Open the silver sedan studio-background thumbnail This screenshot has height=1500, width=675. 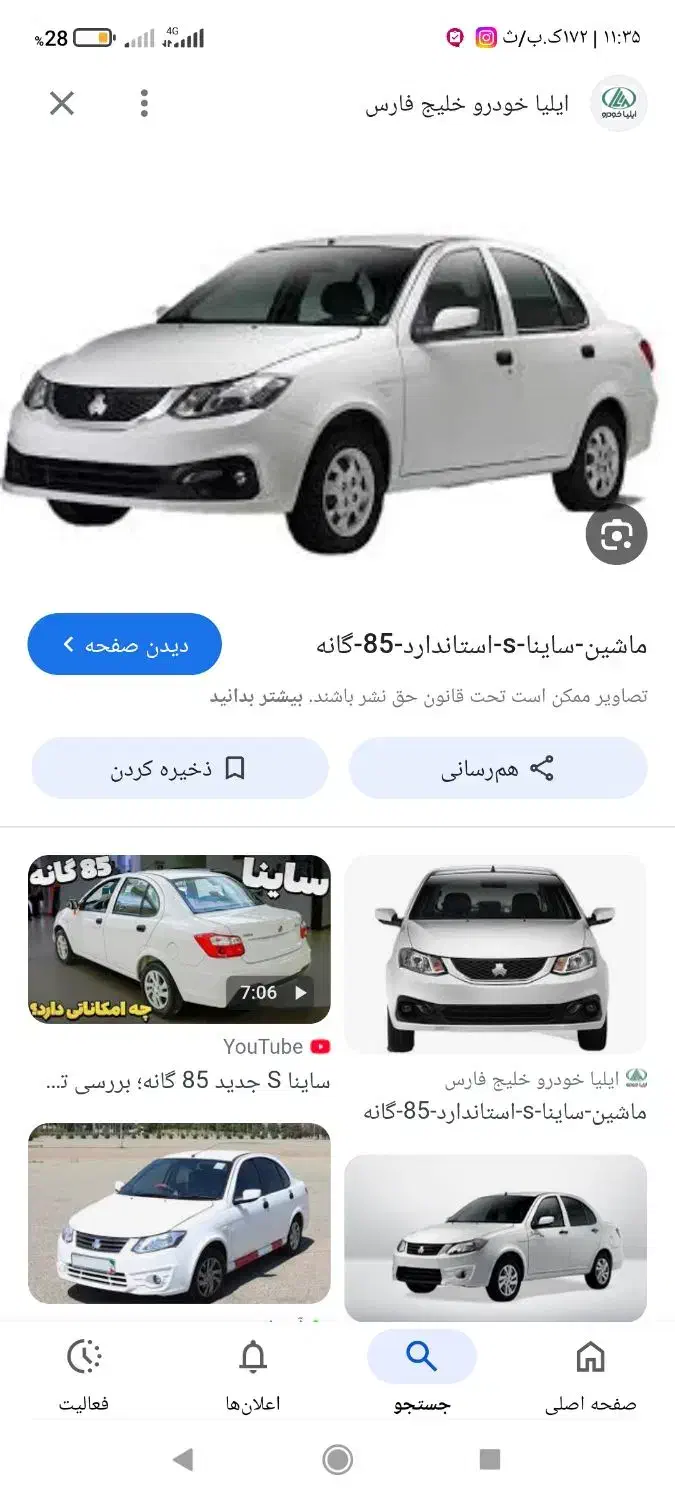496,1238
